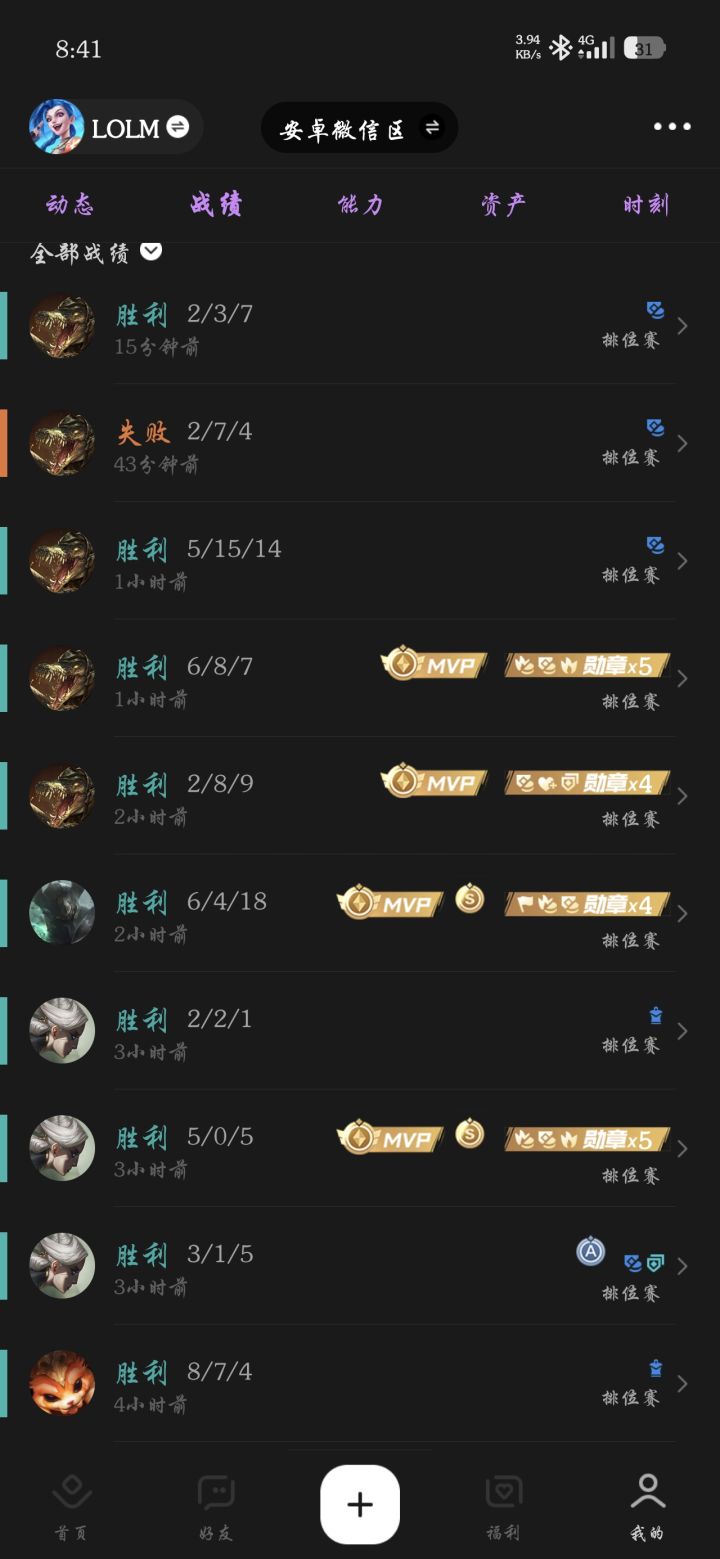
Task: Expand details of the 2/3/7 victory match
Action: (x=684, y=326)
